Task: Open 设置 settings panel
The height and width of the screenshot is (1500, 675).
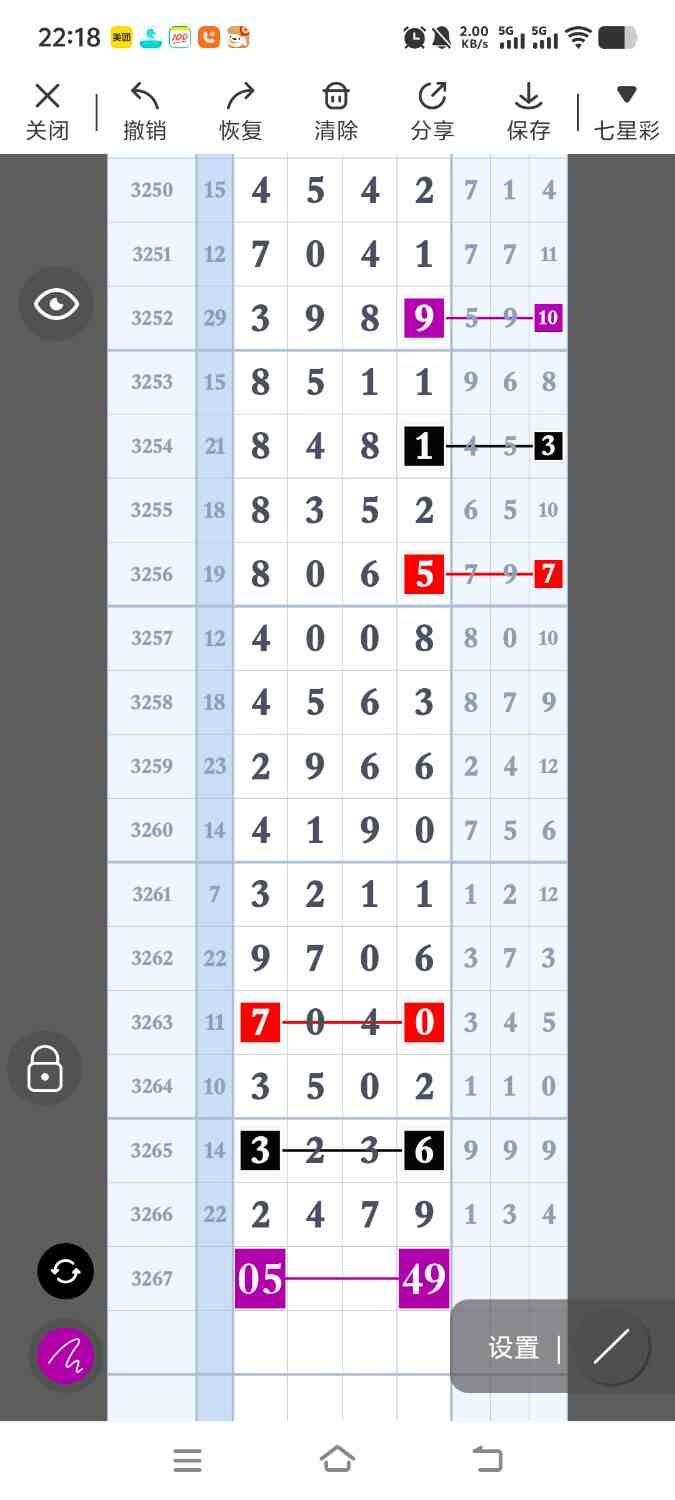Action: tap(514, 1348)
